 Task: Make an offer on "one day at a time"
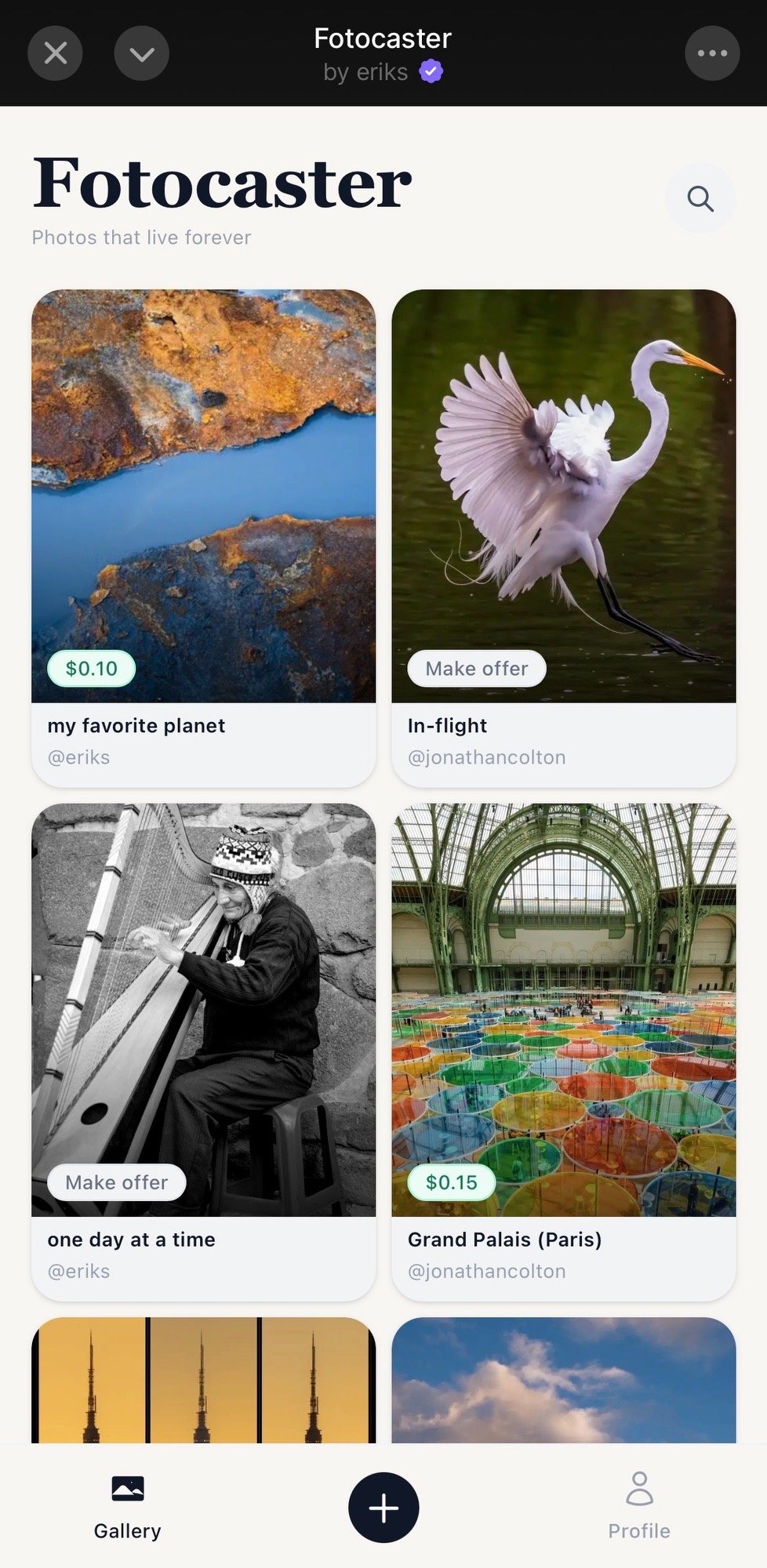[x=117, y=1182]
